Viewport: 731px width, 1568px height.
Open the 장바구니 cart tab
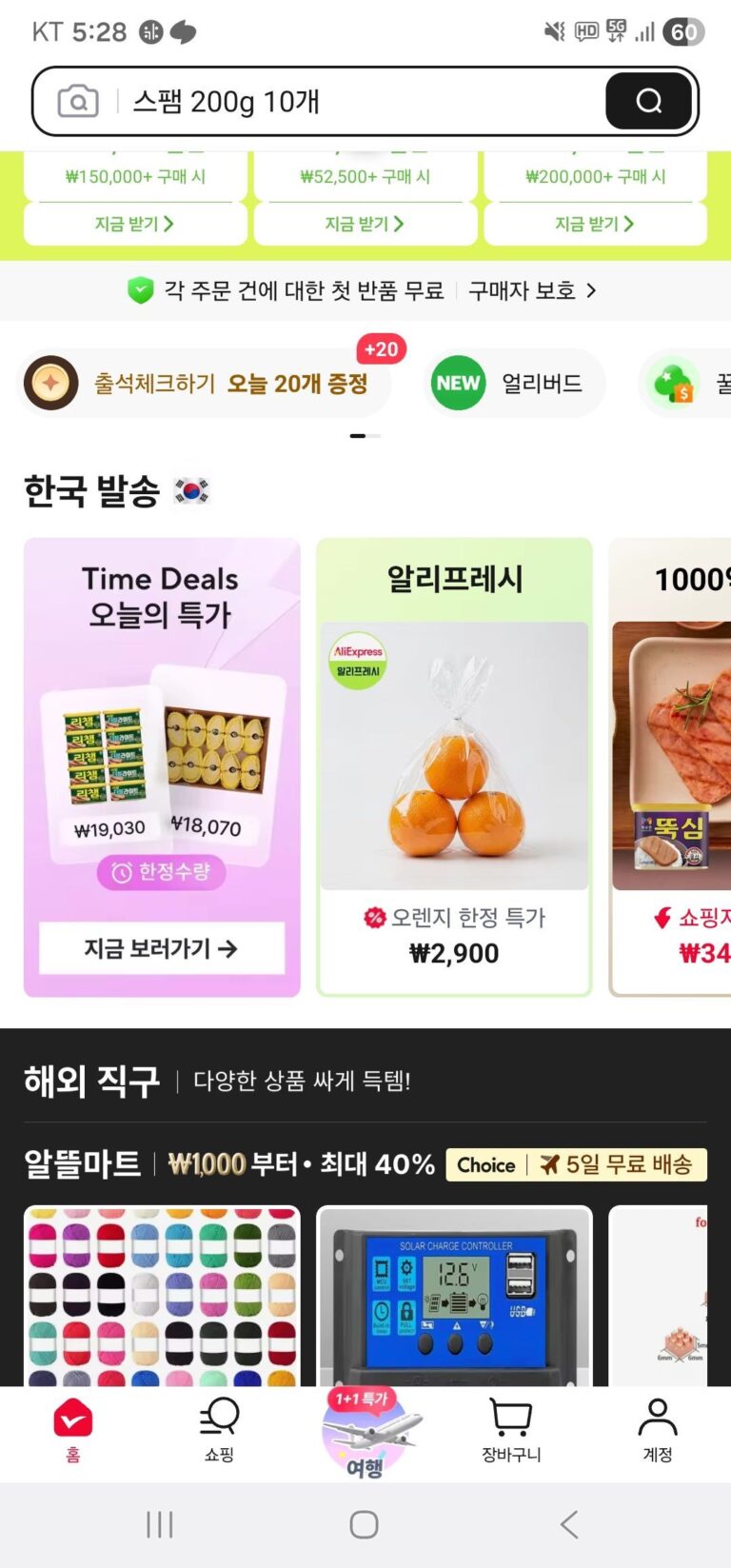point(511,1428)
